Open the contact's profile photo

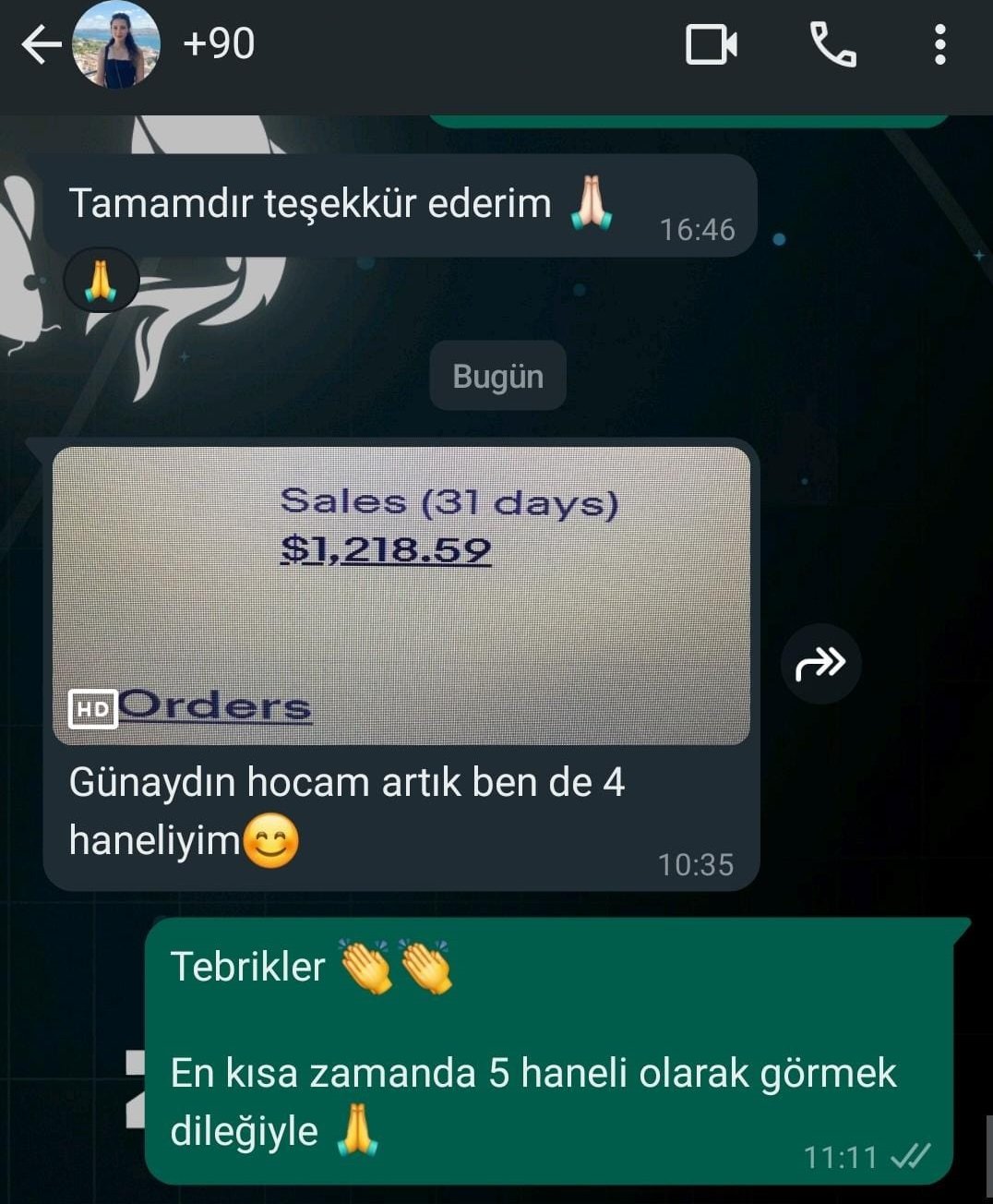(116, 44)
